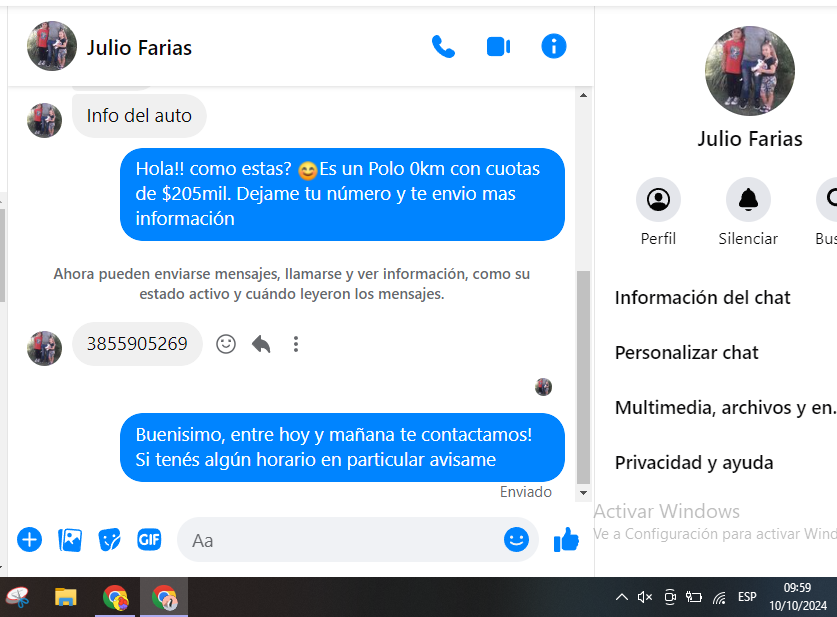The width and height of the screenshot is (837, 617).
Task: Open the plus attachments menu
Action: pos(30,540)
